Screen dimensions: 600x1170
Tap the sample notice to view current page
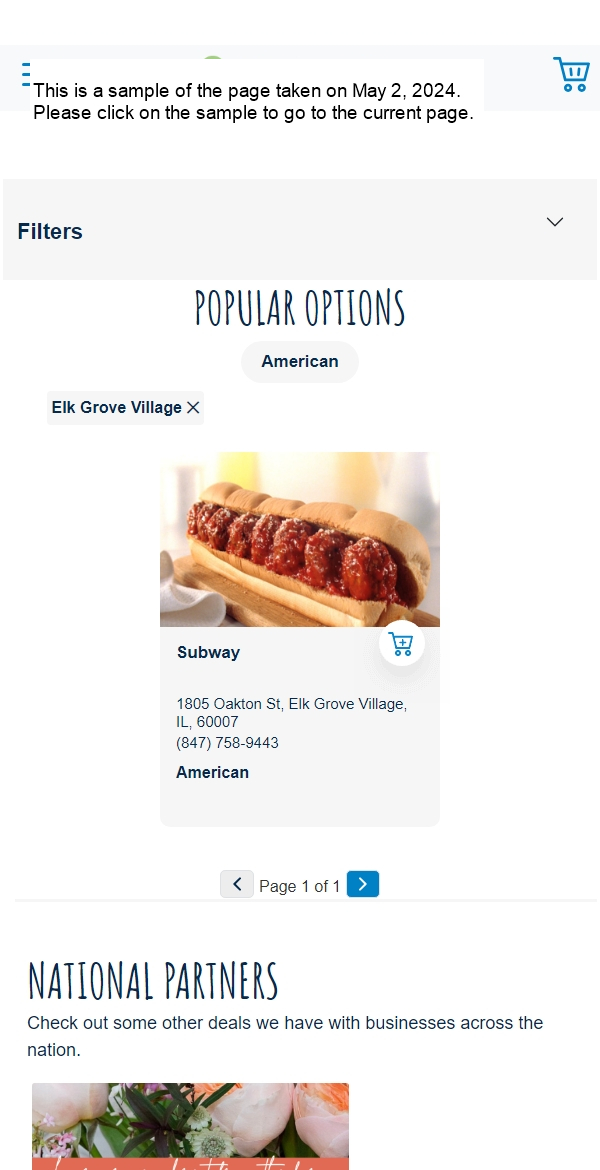point(253,103)
